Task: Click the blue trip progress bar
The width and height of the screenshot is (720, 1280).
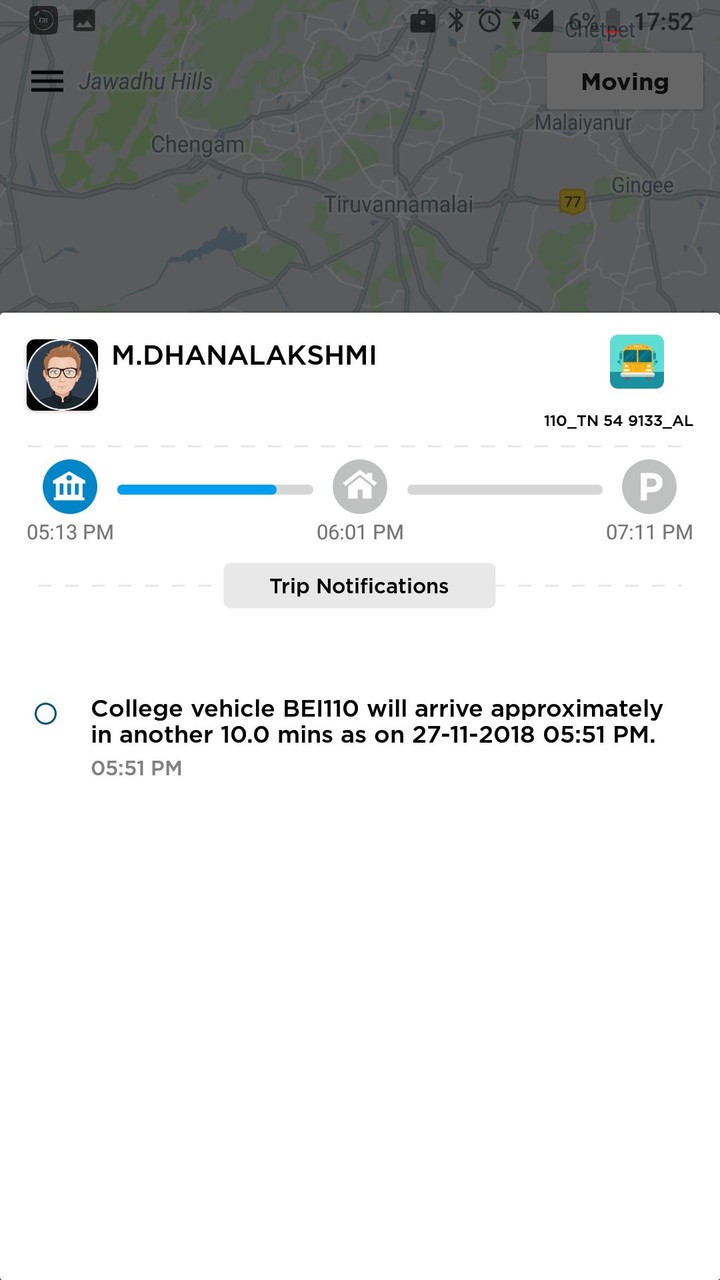Action: coord(197,489)
